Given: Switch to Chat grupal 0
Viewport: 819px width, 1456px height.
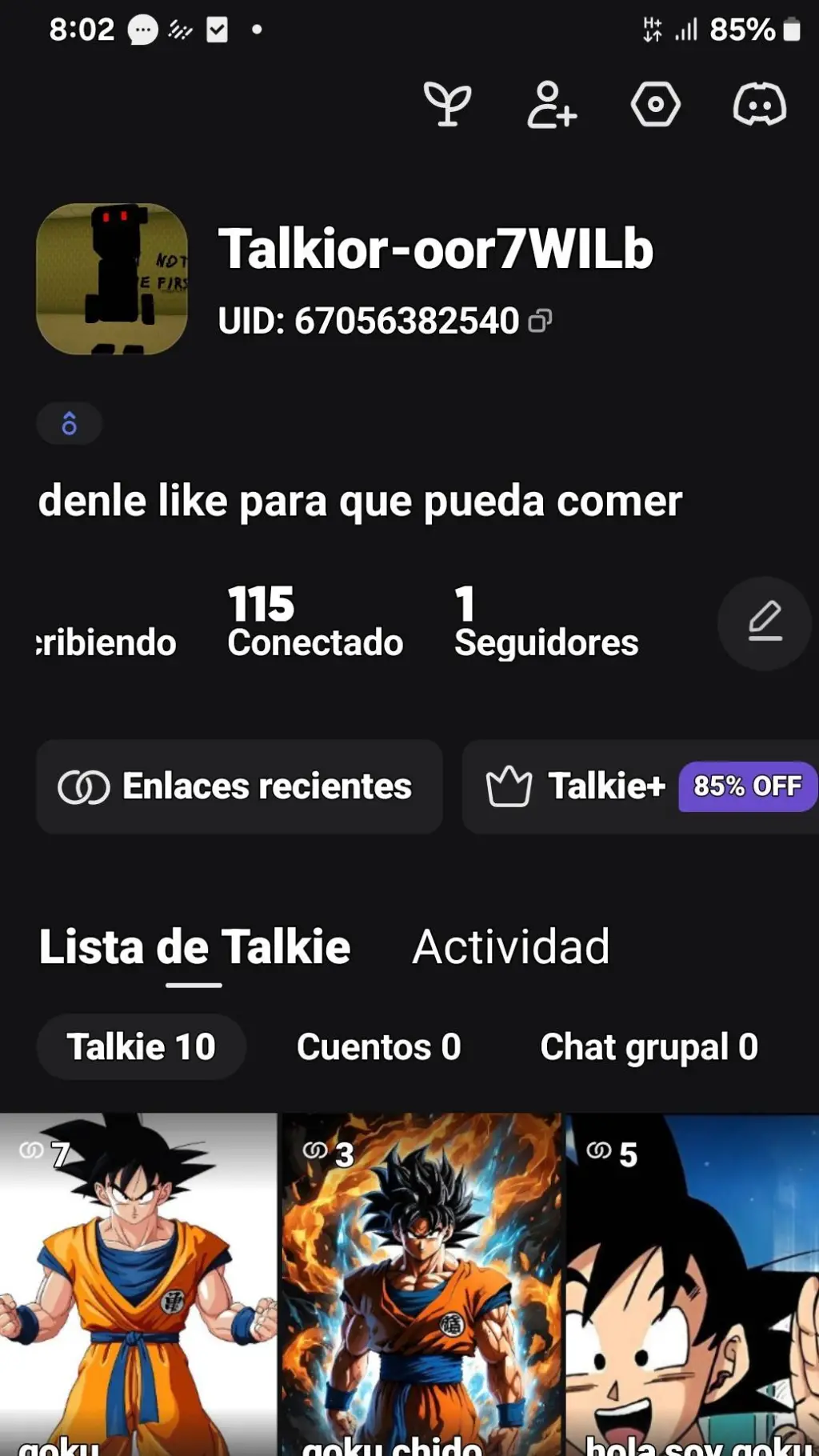Looking at the screenshot, I should [649, 1046].
